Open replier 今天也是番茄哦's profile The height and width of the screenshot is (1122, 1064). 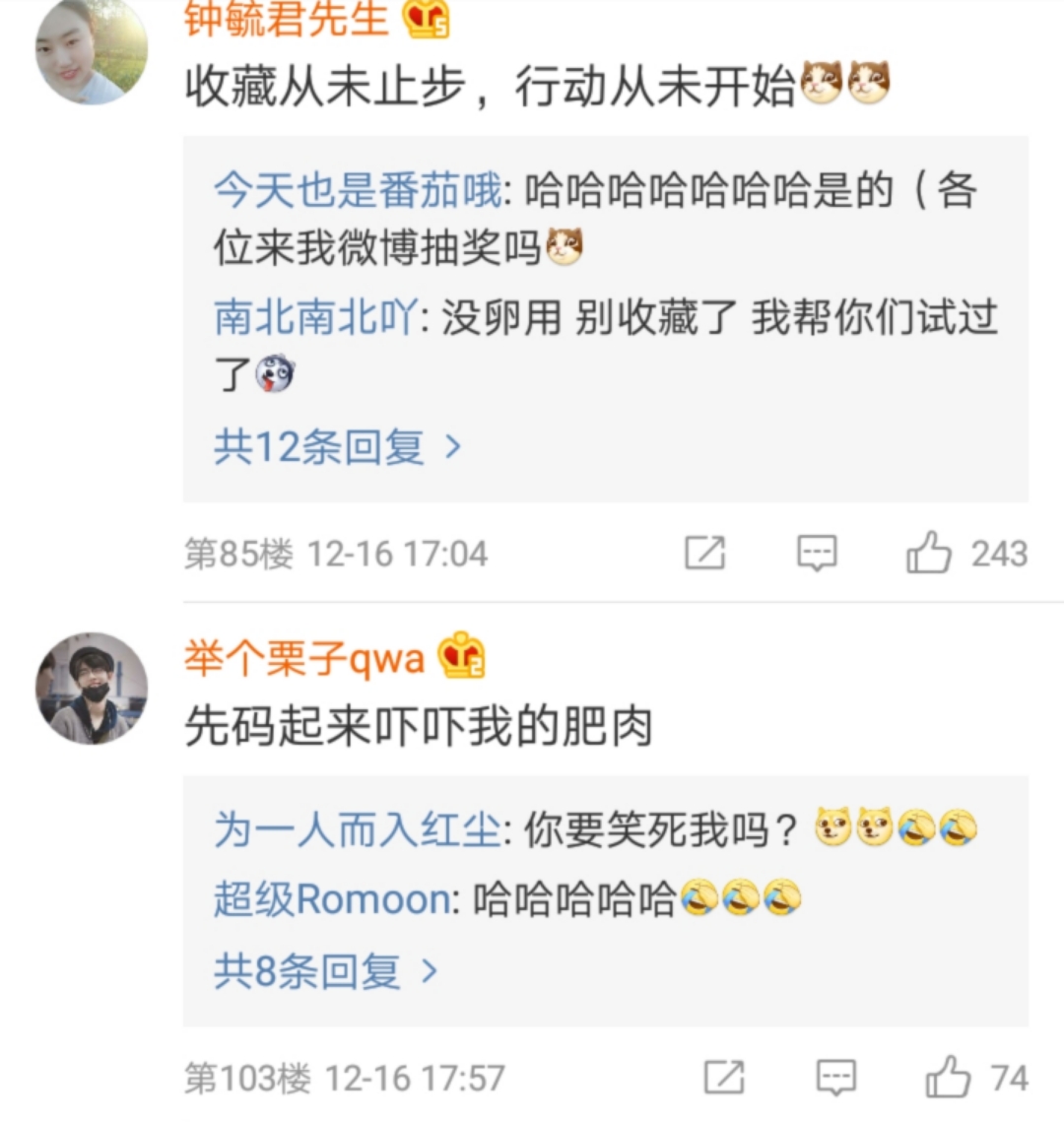click(358, 191)
